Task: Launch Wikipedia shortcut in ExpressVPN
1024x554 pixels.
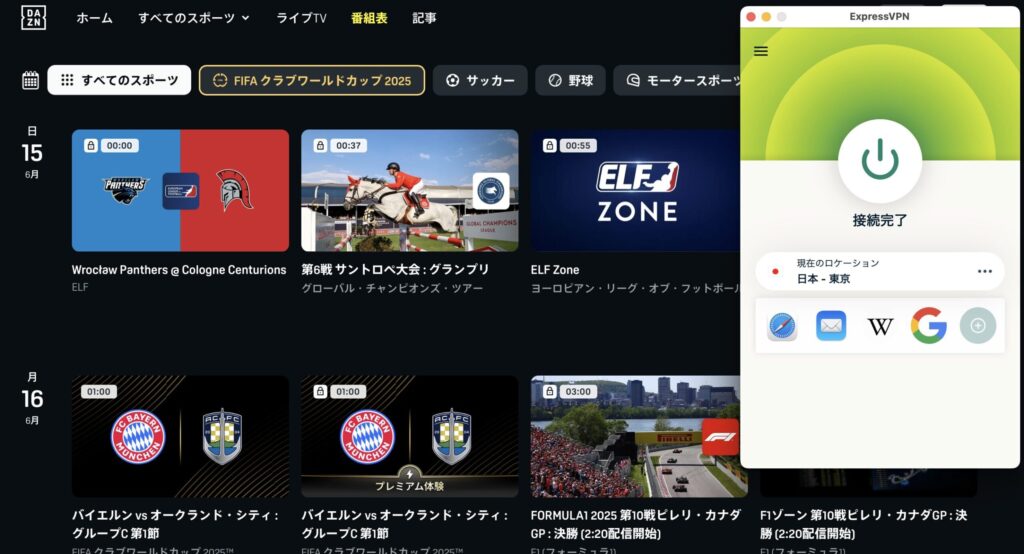Action: coord(880,326)
